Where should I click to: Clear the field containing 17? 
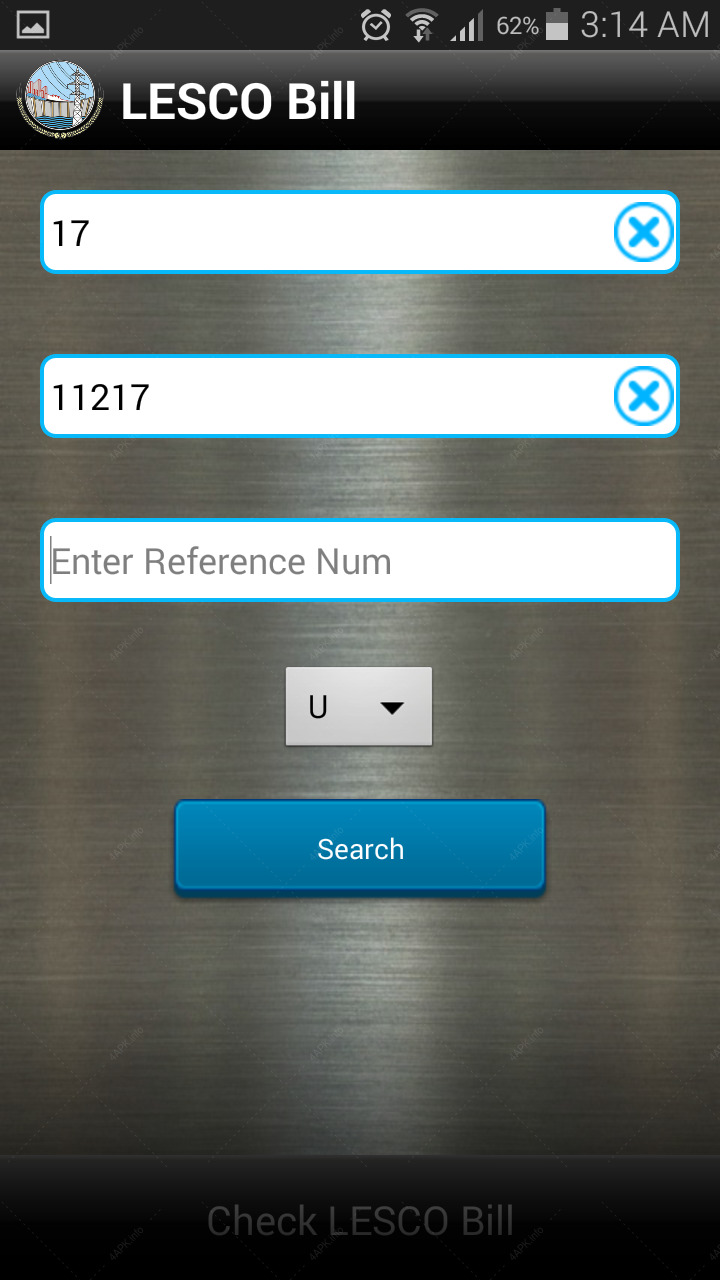coord(643,232)
